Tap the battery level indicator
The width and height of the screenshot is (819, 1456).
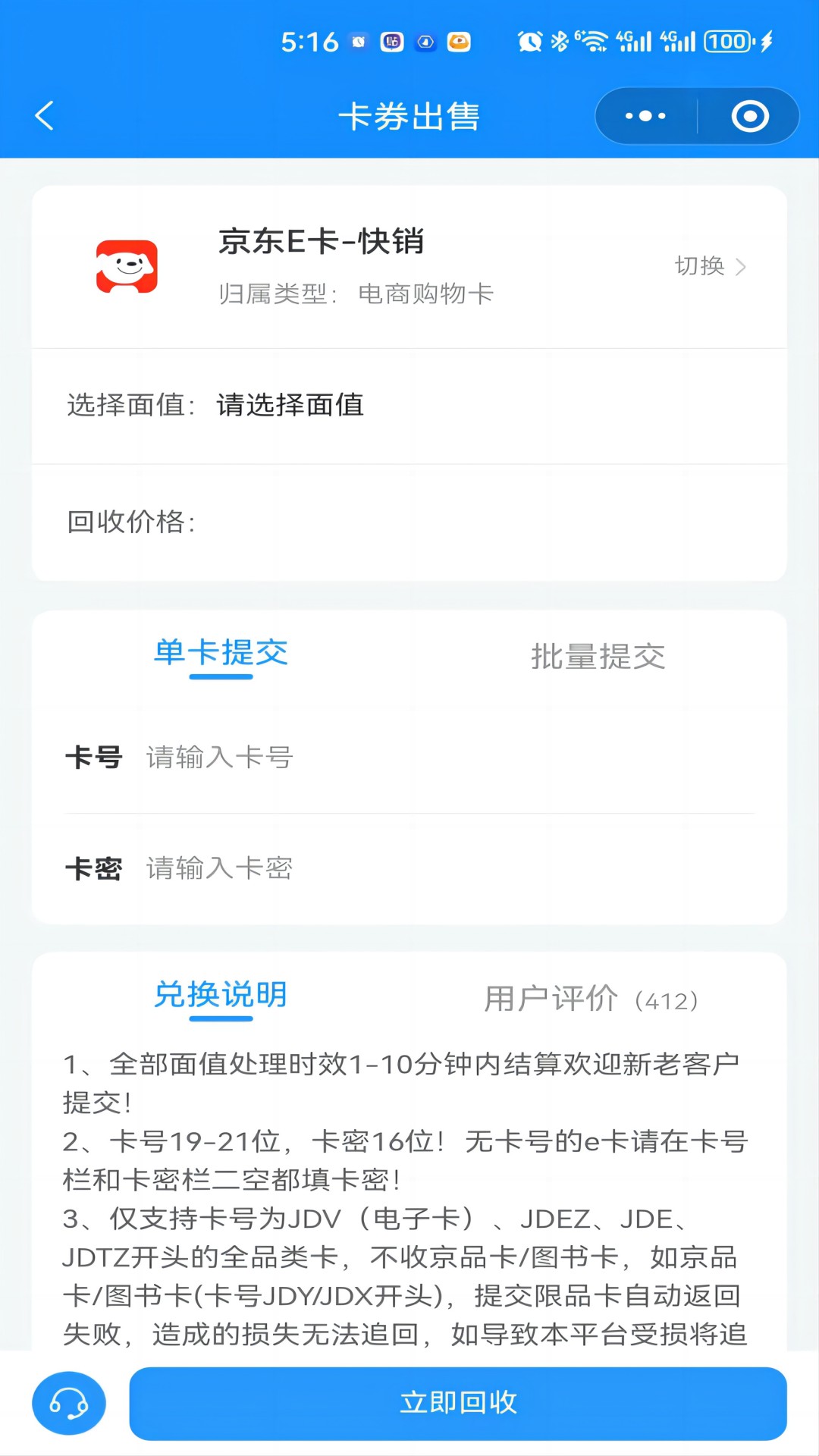[726, 41]
